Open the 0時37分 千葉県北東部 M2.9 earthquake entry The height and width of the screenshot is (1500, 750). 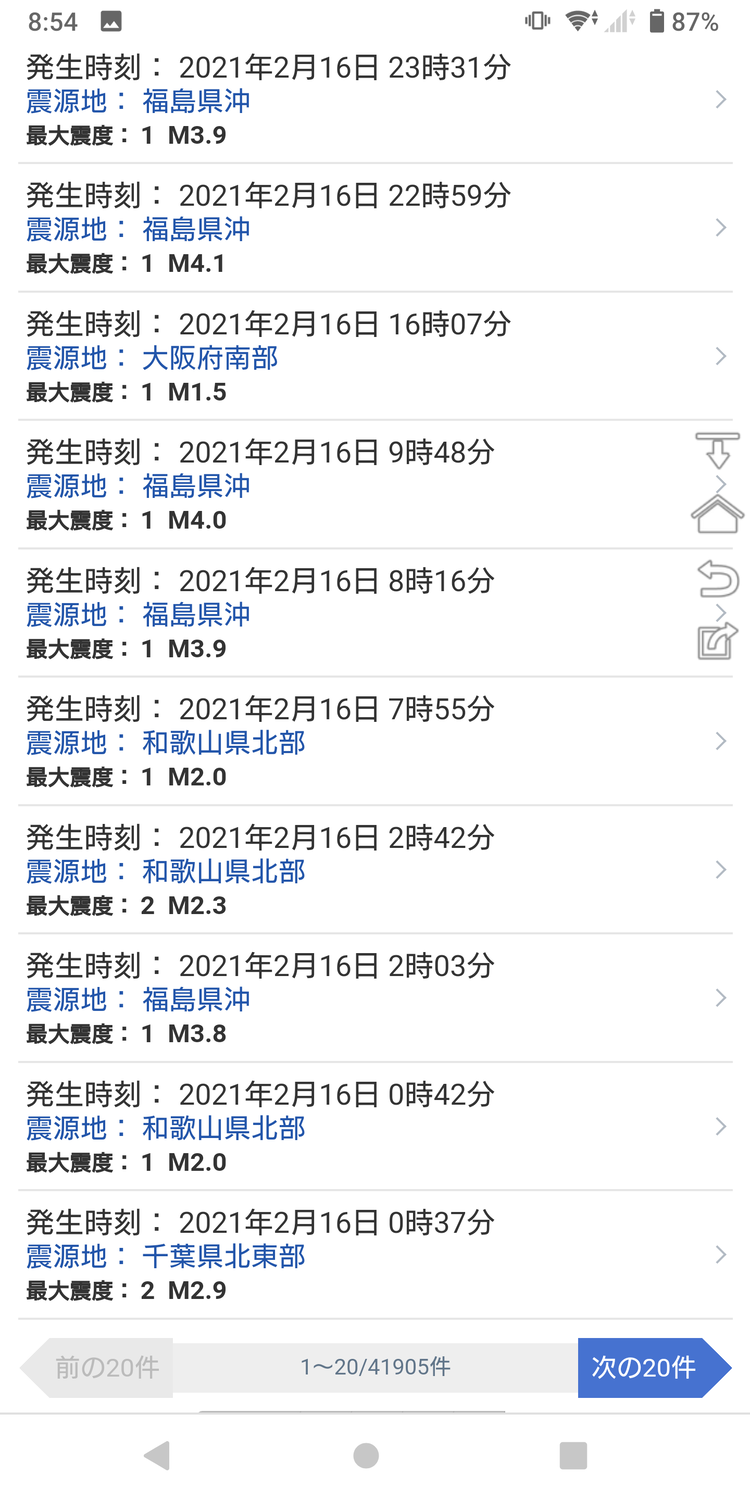(375, 1255)
